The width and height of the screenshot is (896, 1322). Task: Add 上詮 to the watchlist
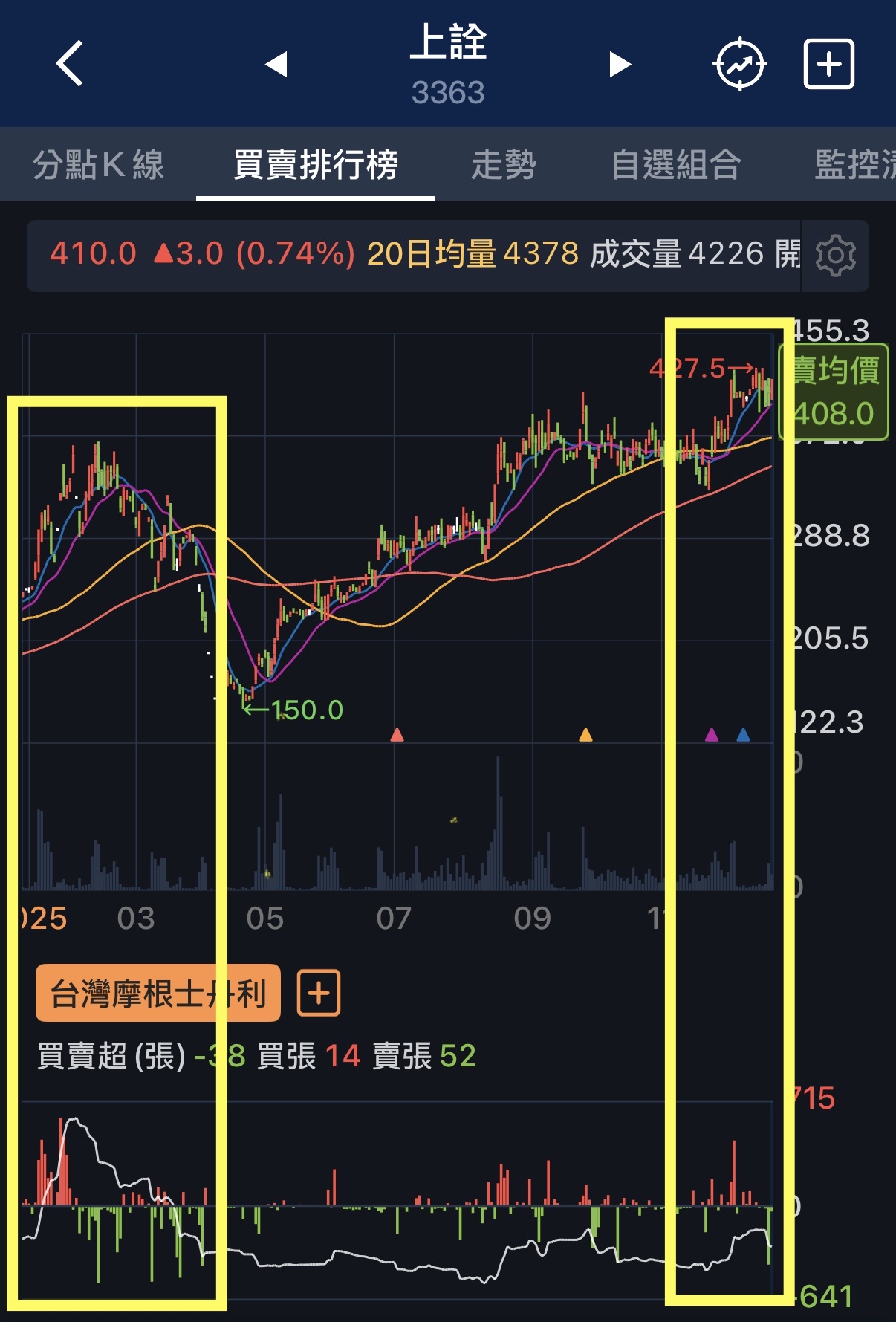click(829, 65)
